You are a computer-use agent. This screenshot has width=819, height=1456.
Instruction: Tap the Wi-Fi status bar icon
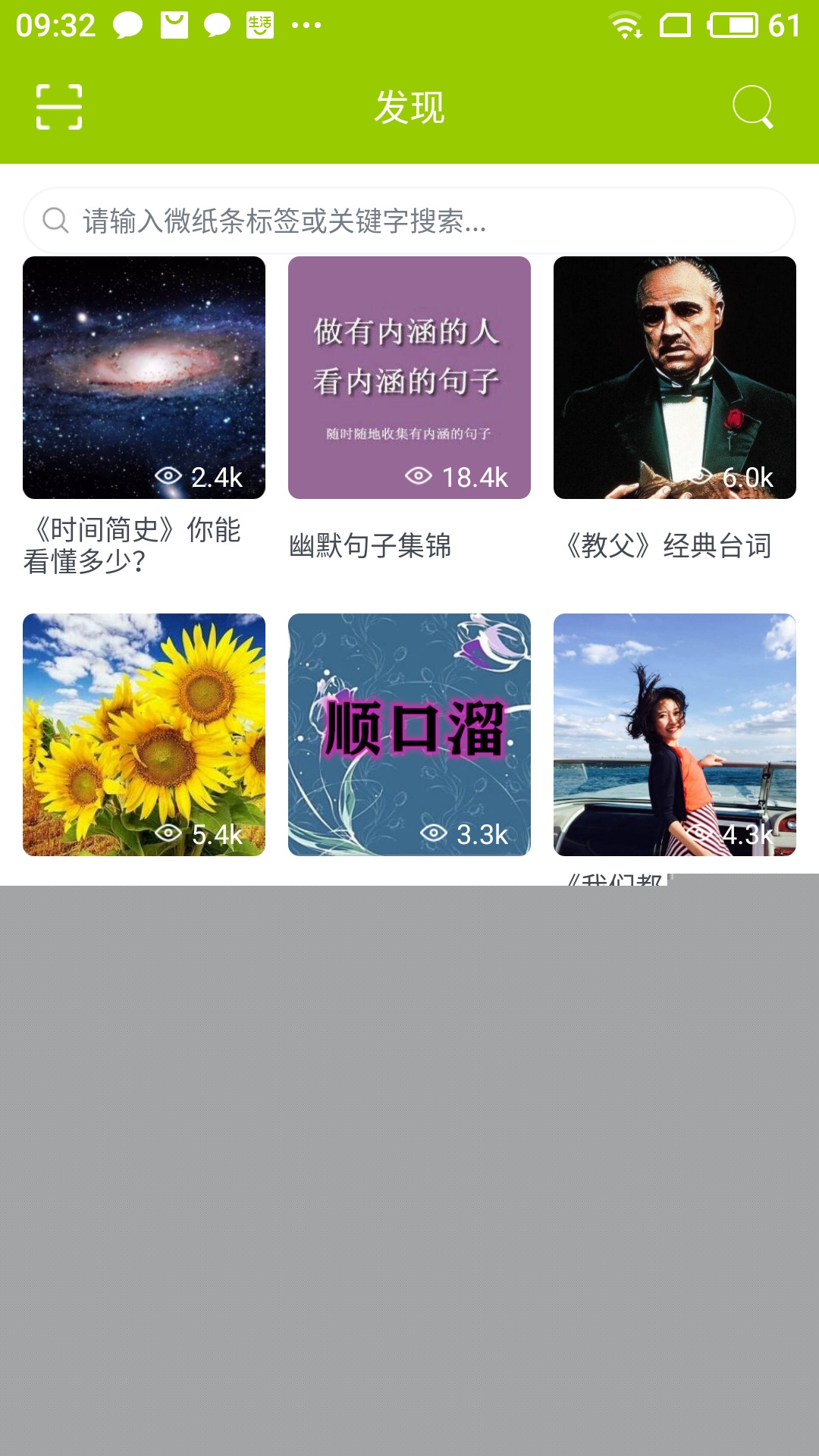tap(623, 24)
